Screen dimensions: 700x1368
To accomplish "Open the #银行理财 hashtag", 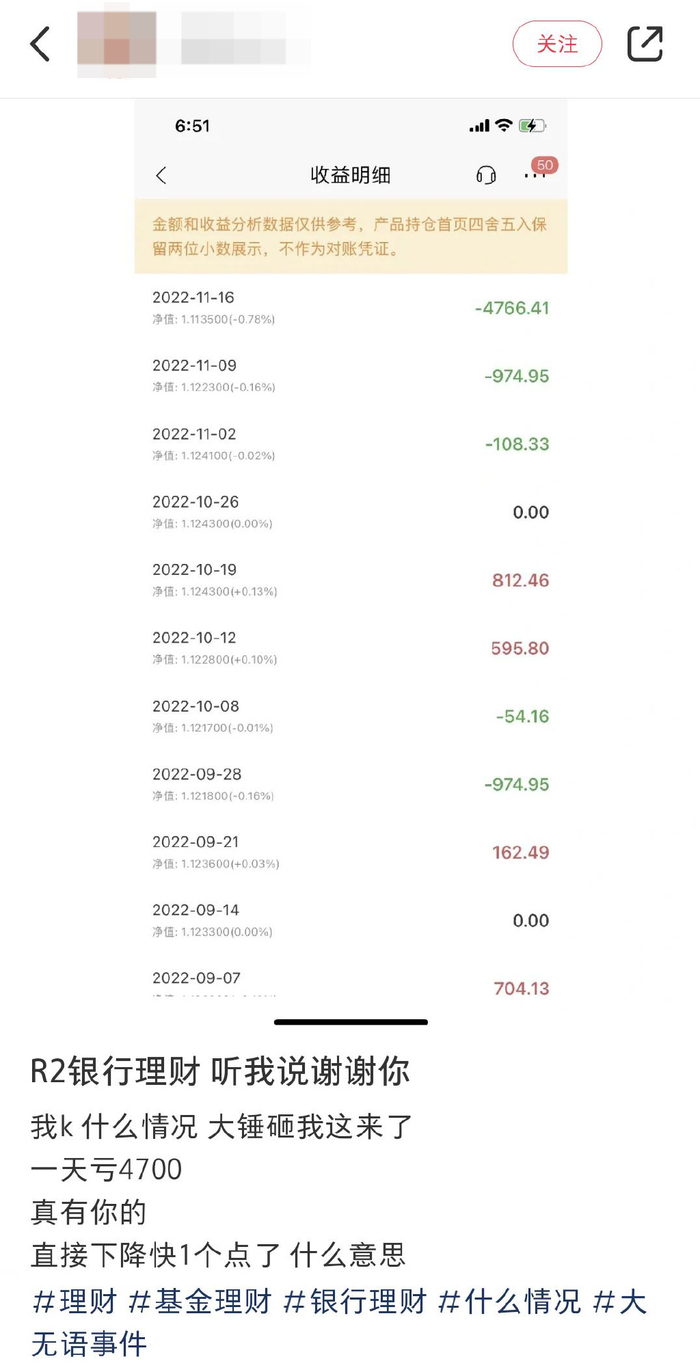I will coord(355,1301).
